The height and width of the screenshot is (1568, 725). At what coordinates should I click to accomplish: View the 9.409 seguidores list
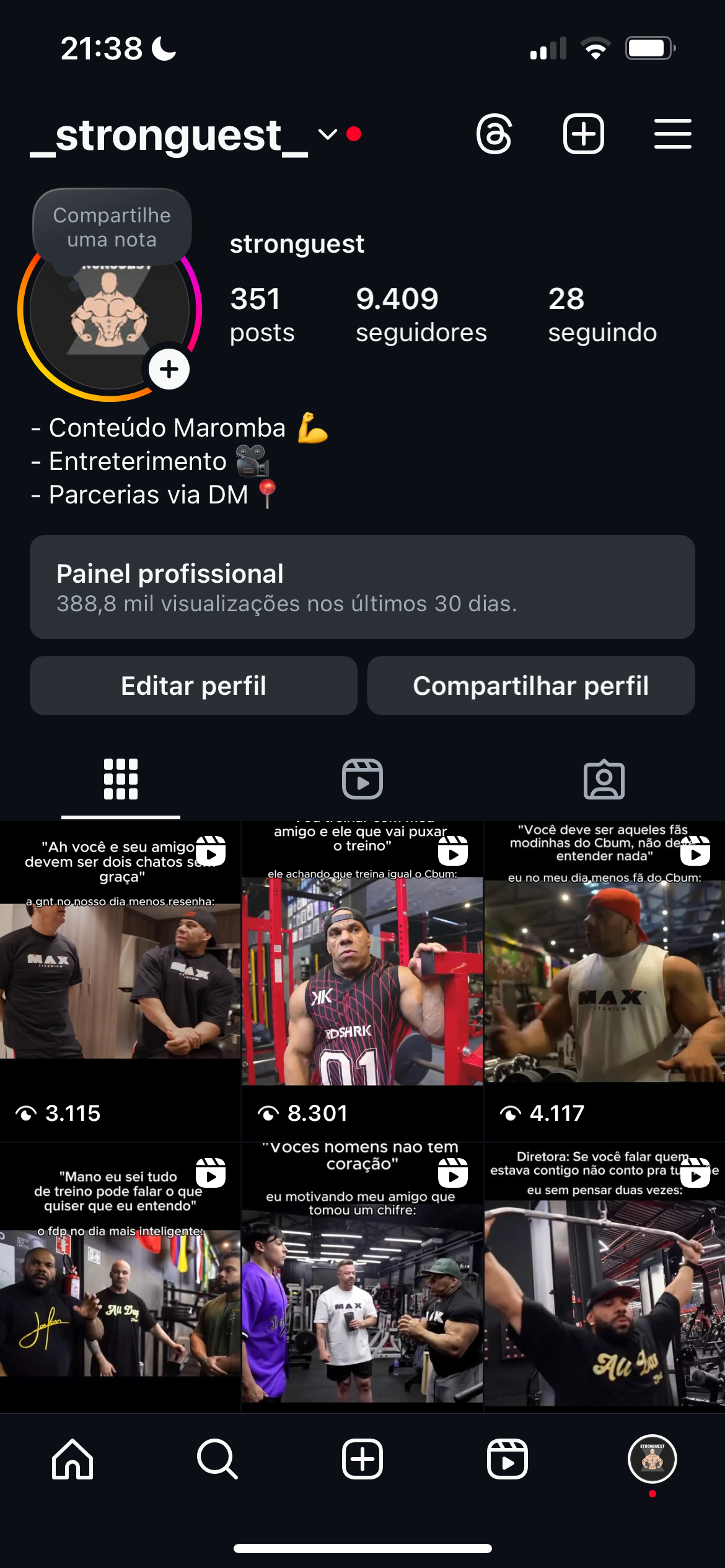[x=421, y=315]
